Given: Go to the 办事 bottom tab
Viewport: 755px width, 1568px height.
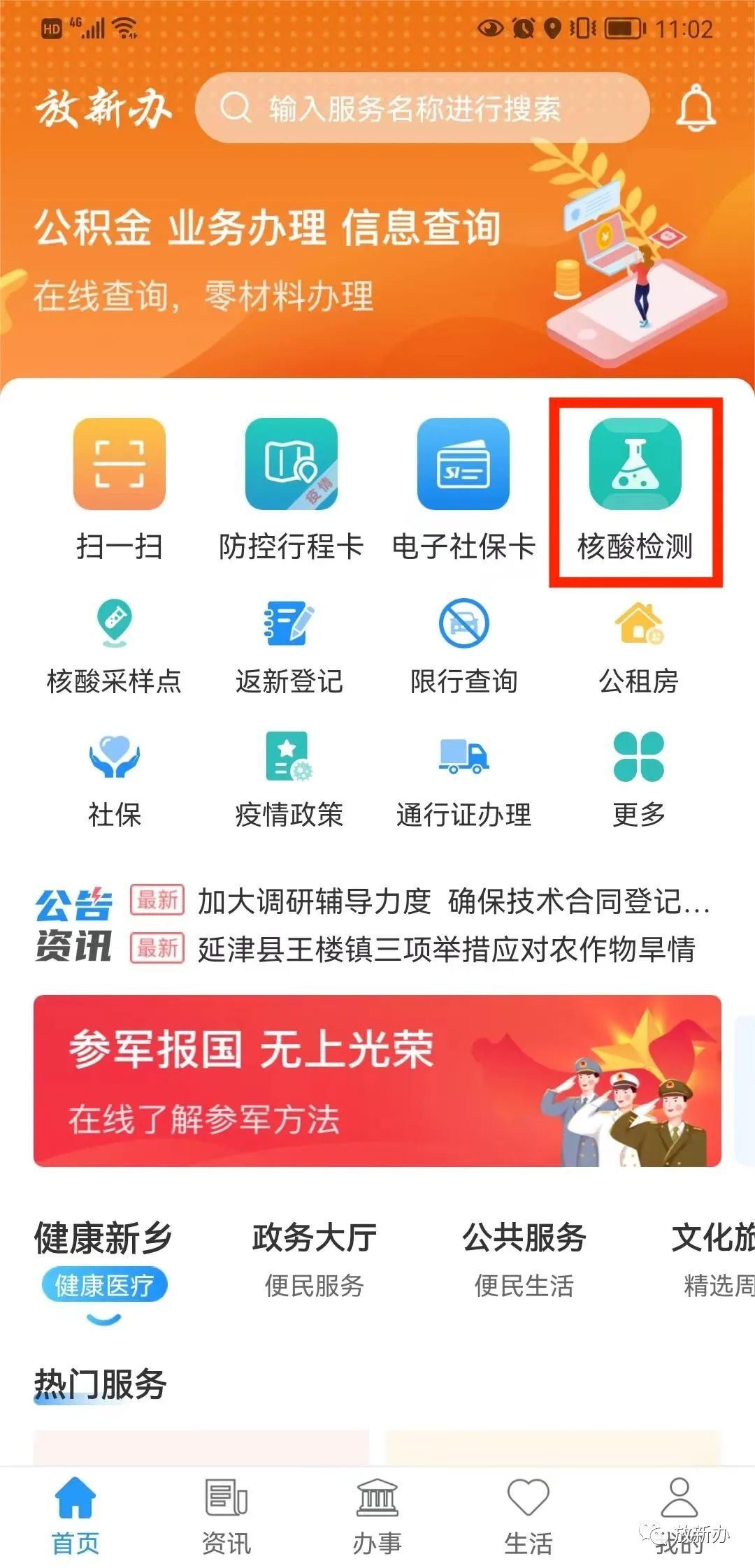Looking at the screenshot, I should pos(377,1516).
